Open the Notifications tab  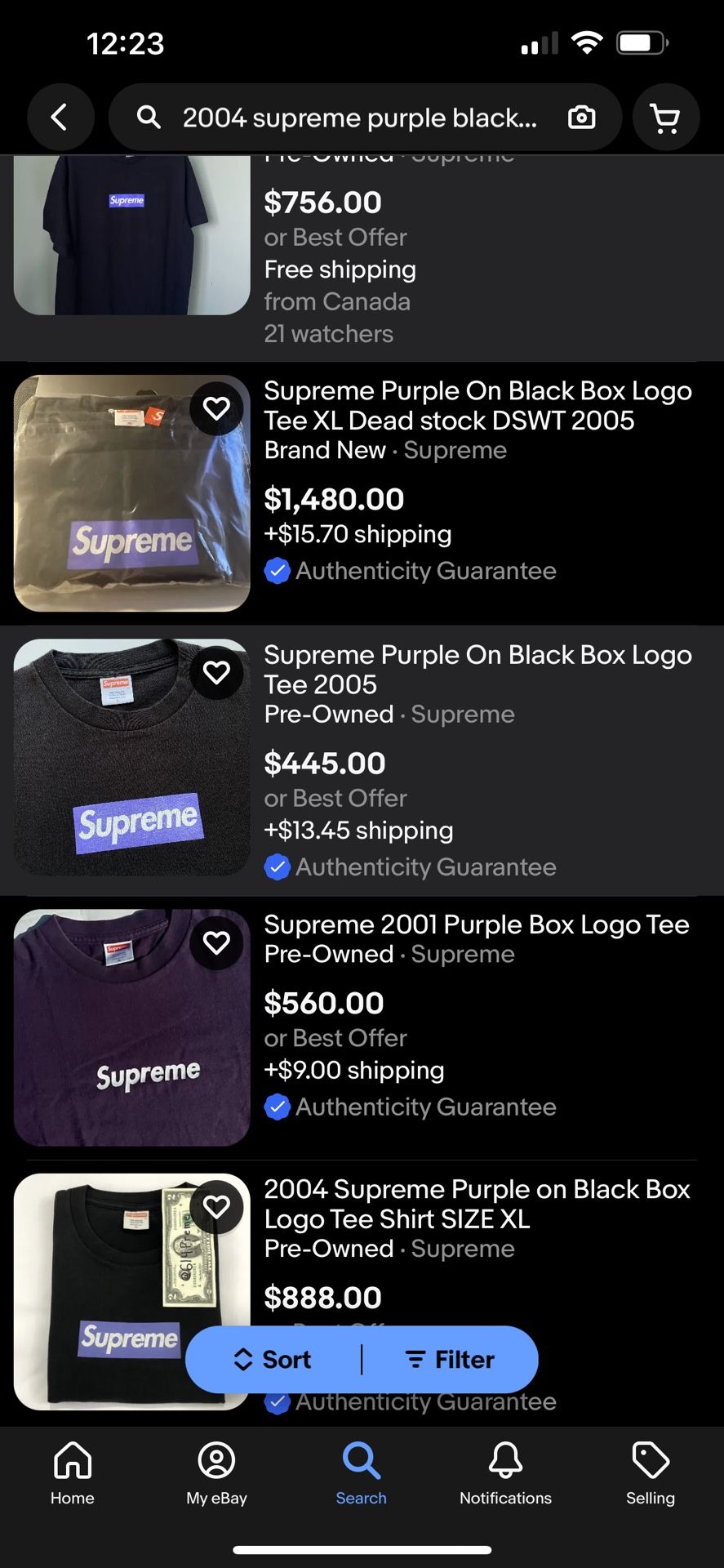tap(505, 1473)
